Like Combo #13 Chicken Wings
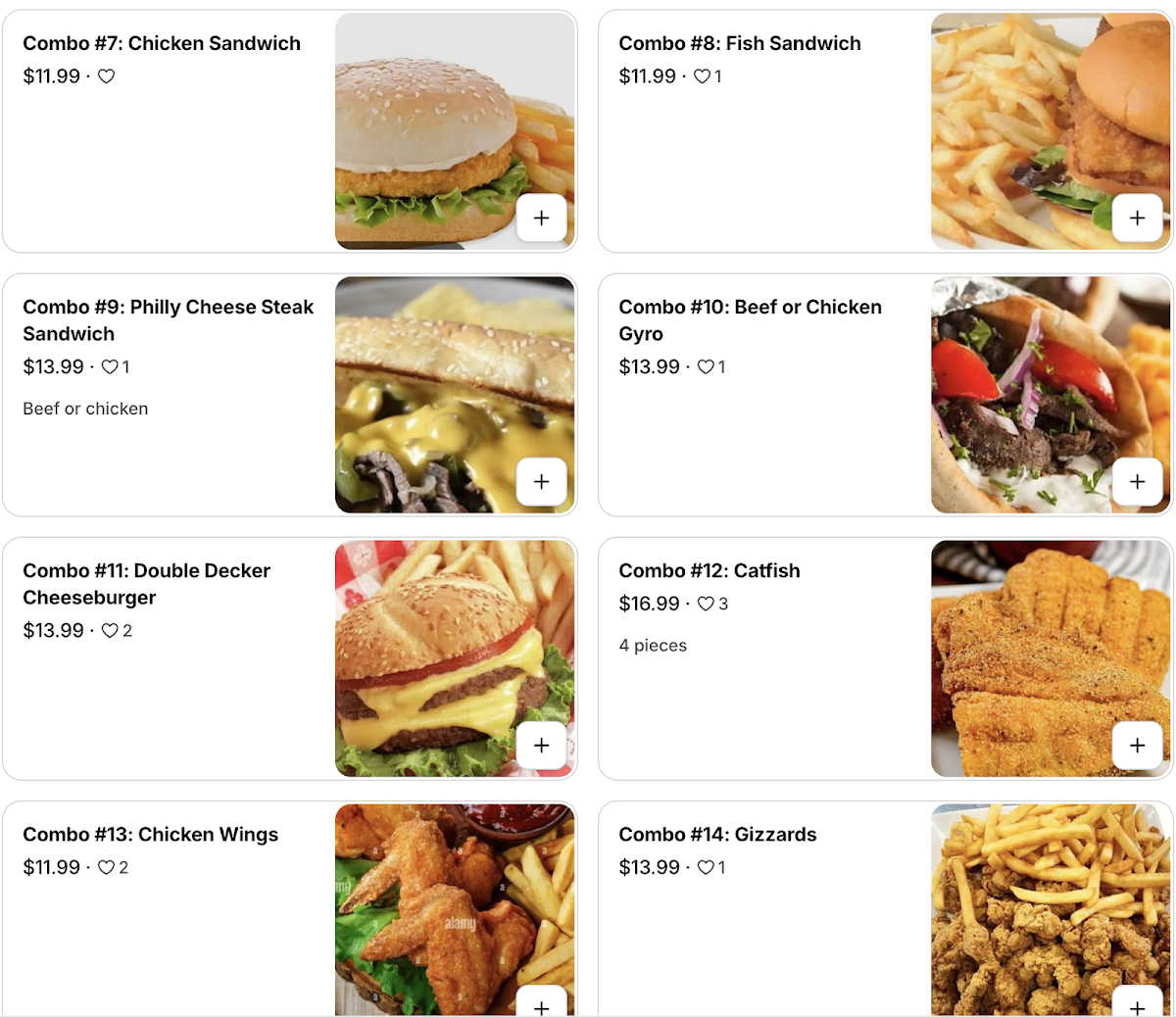Screen dimensions: 1176x1017 107,868
